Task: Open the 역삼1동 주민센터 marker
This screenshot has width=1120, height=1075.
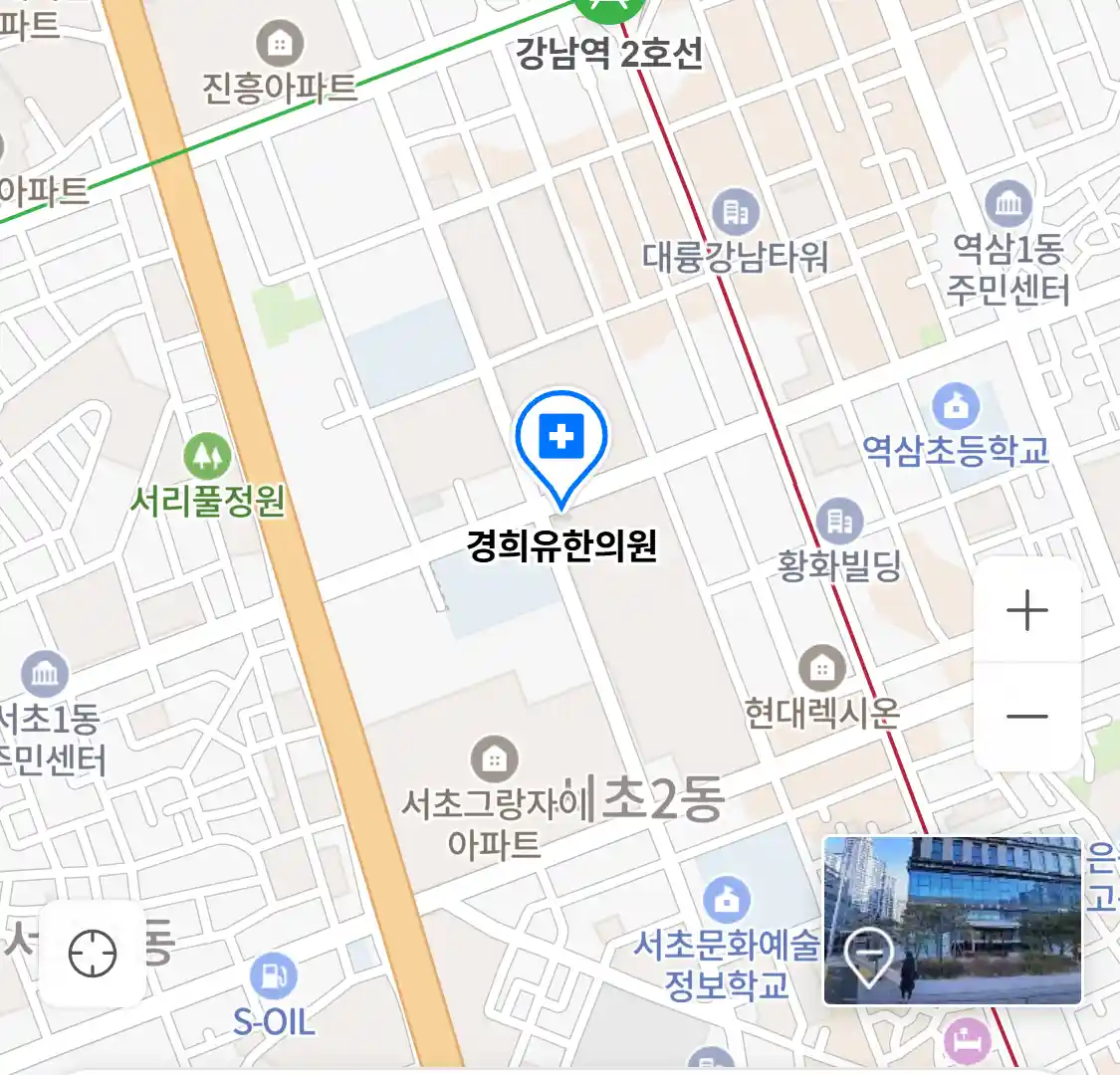Action: click(1008, 204)
